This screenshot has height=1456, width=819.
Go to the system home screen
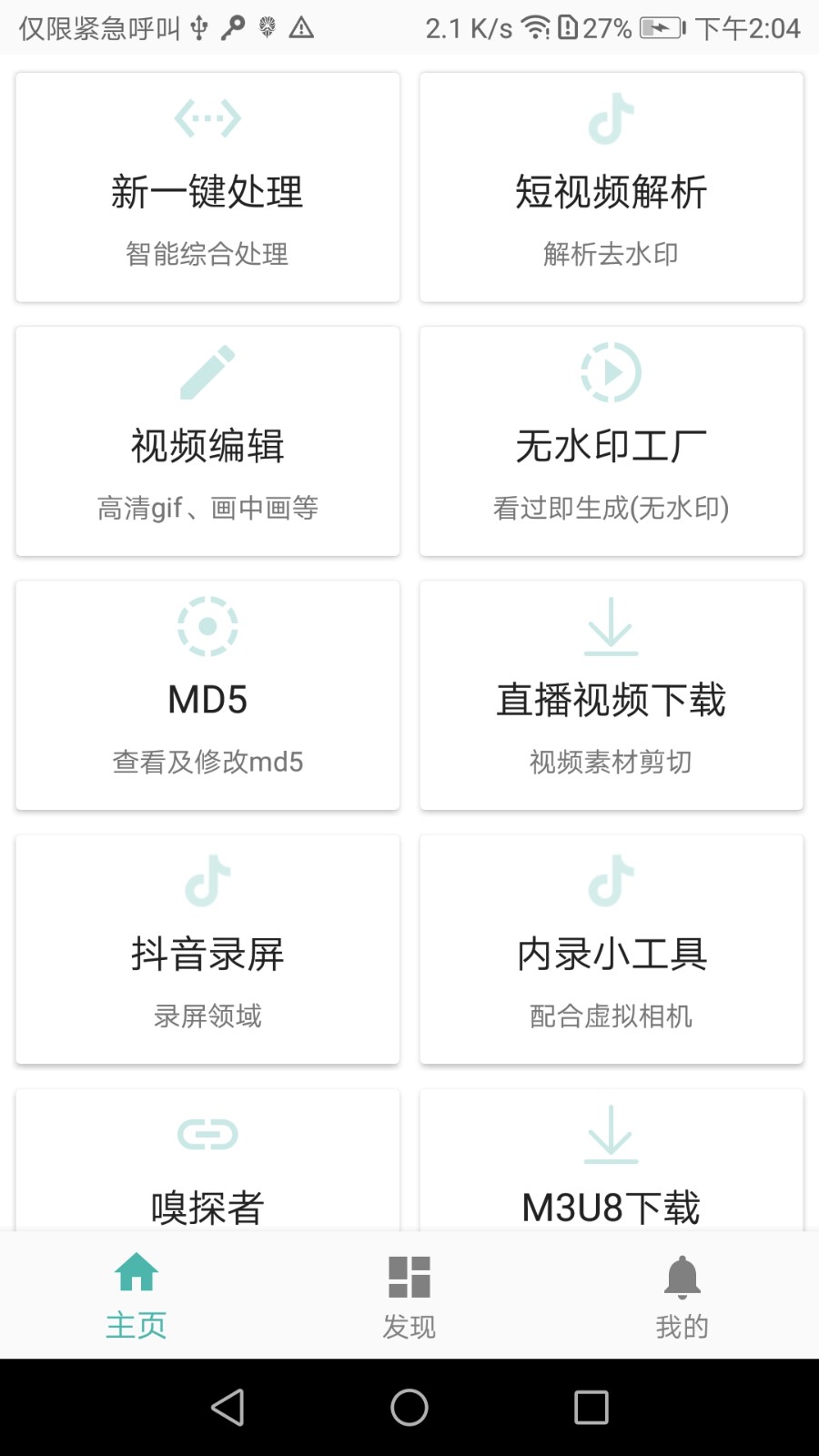coord(409,1408)
